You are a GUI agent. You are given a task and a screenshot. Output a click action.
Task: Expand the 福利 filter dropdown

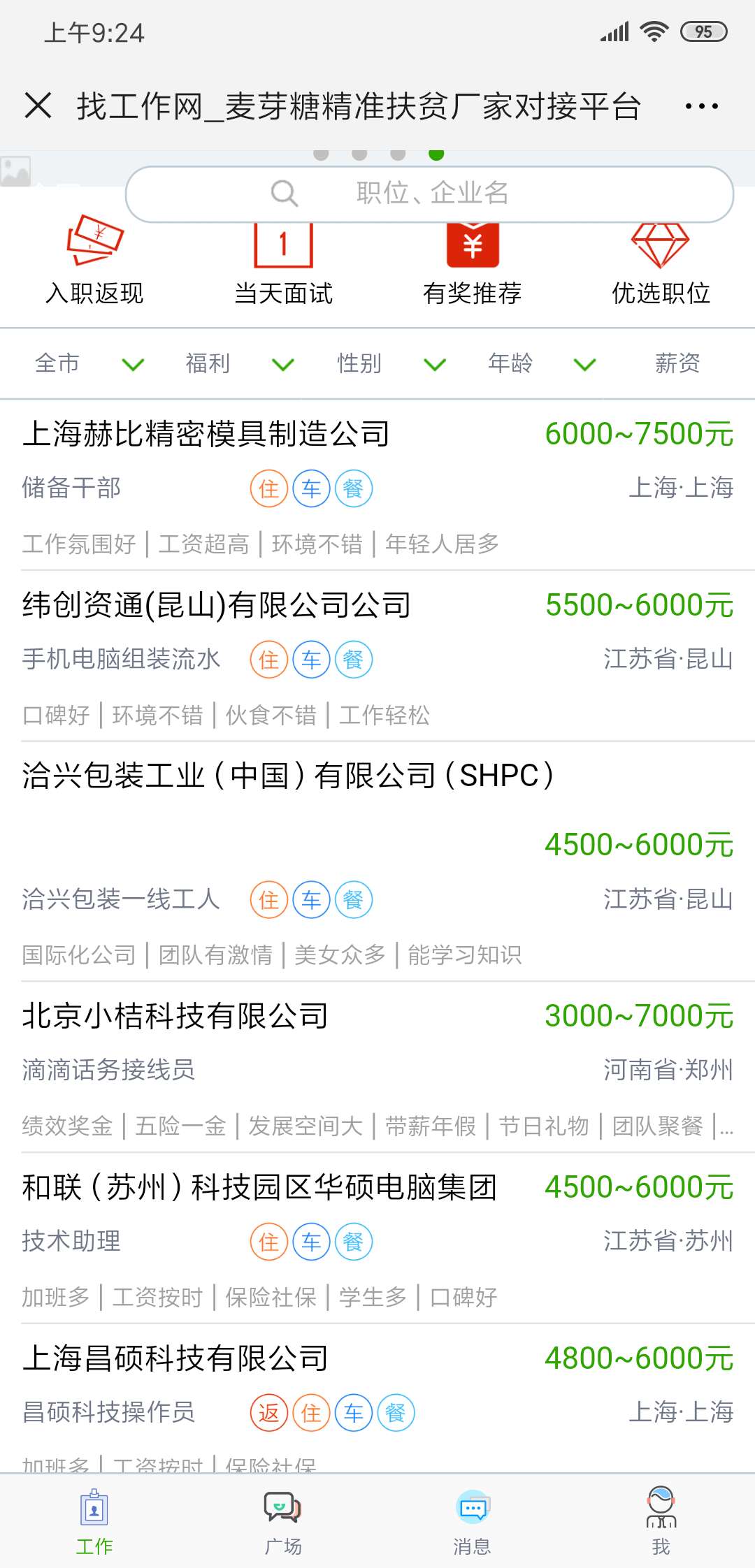[239, 363]
